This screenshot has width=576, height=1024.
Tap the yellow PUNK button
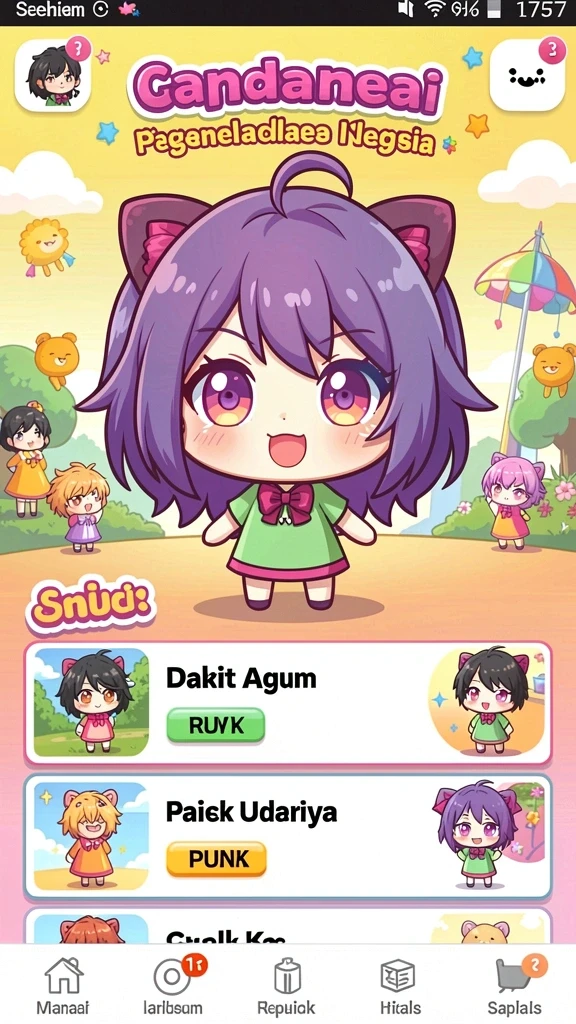[216, 858]
